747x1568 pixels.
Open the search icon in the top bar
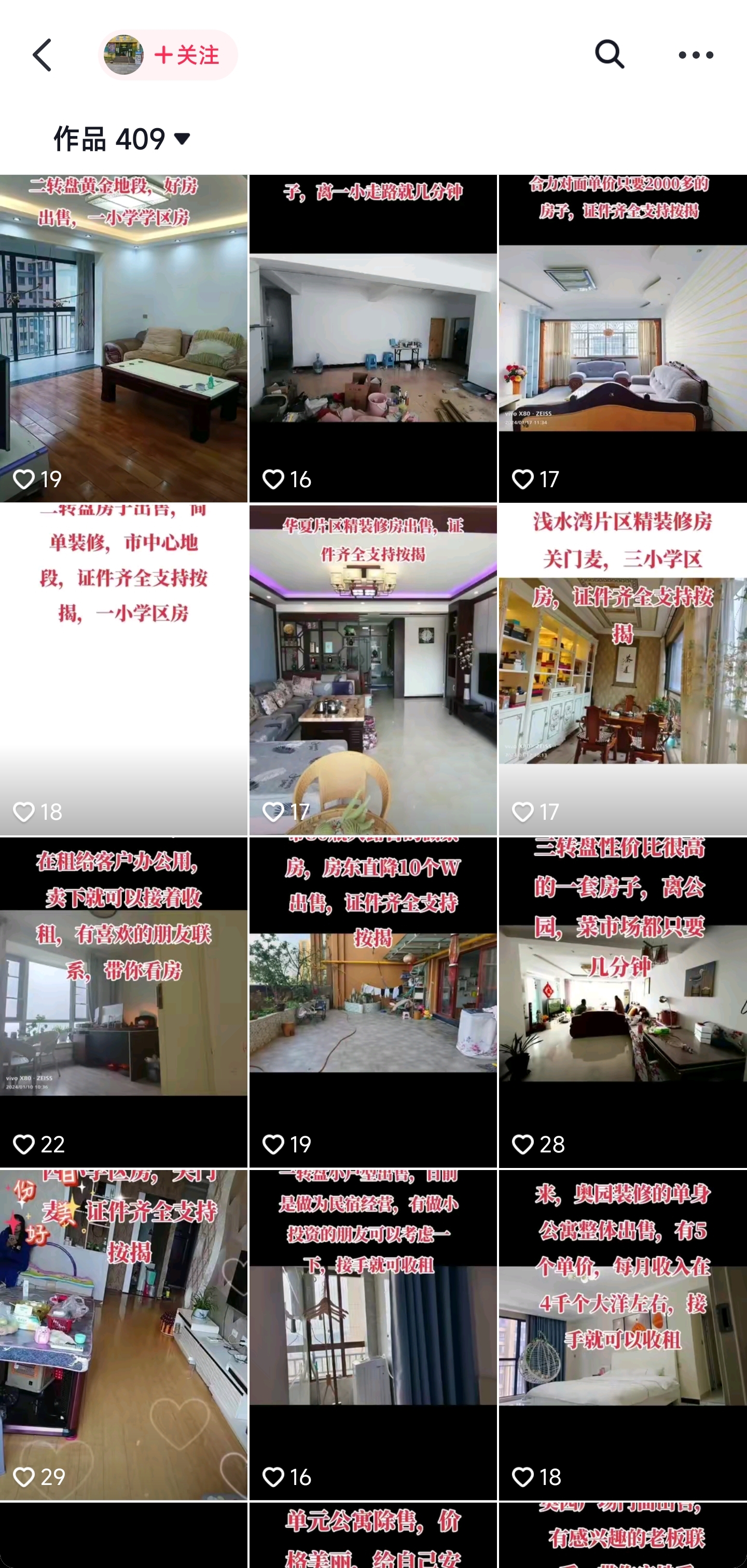point(610,55)
